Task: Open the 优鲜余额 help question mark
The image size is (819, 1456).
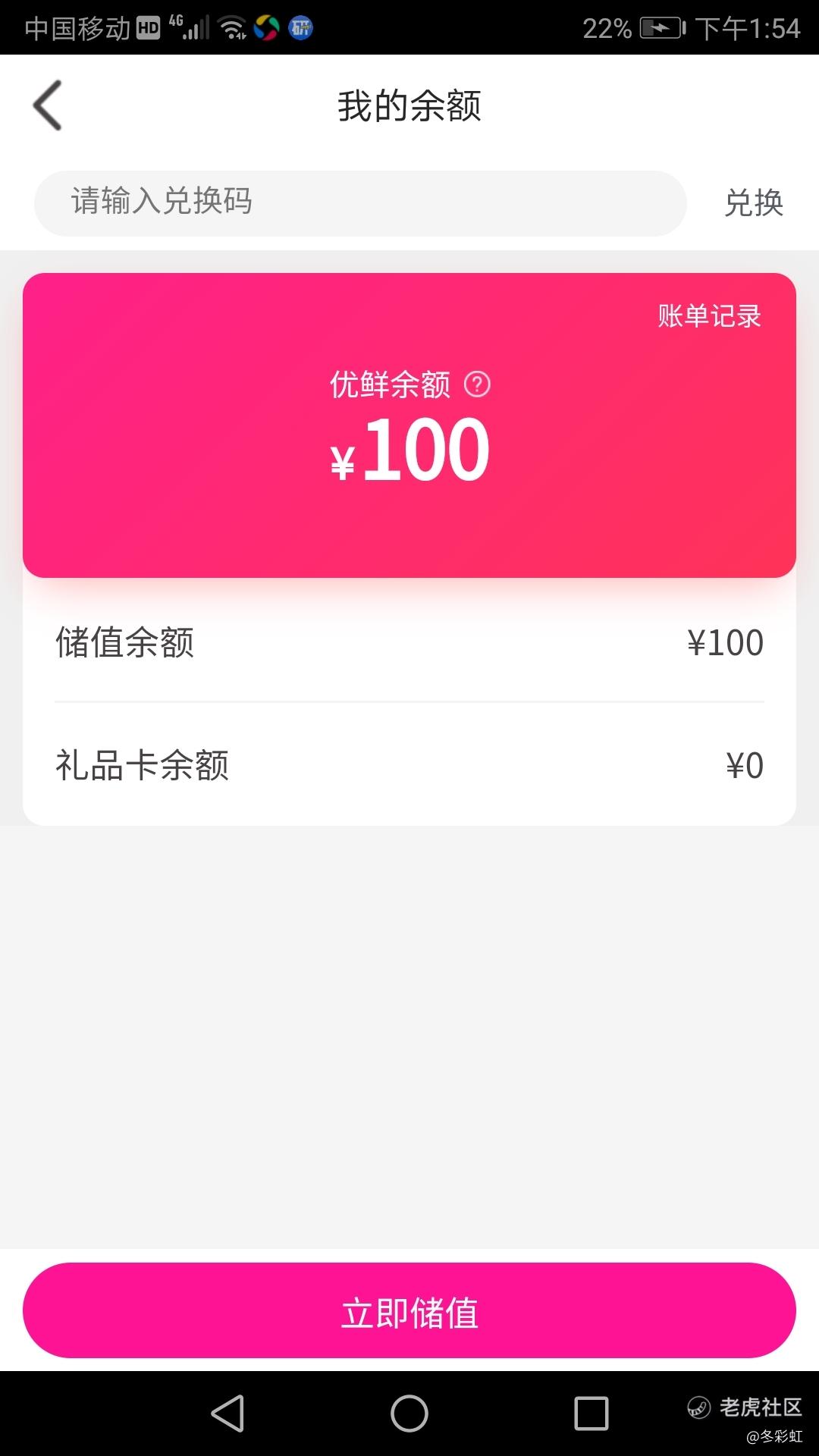Action: tap(477, 384)
